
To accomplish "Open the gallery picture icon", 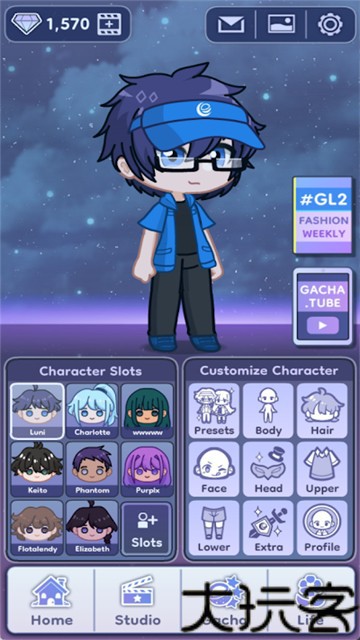I will pos(281,24).
